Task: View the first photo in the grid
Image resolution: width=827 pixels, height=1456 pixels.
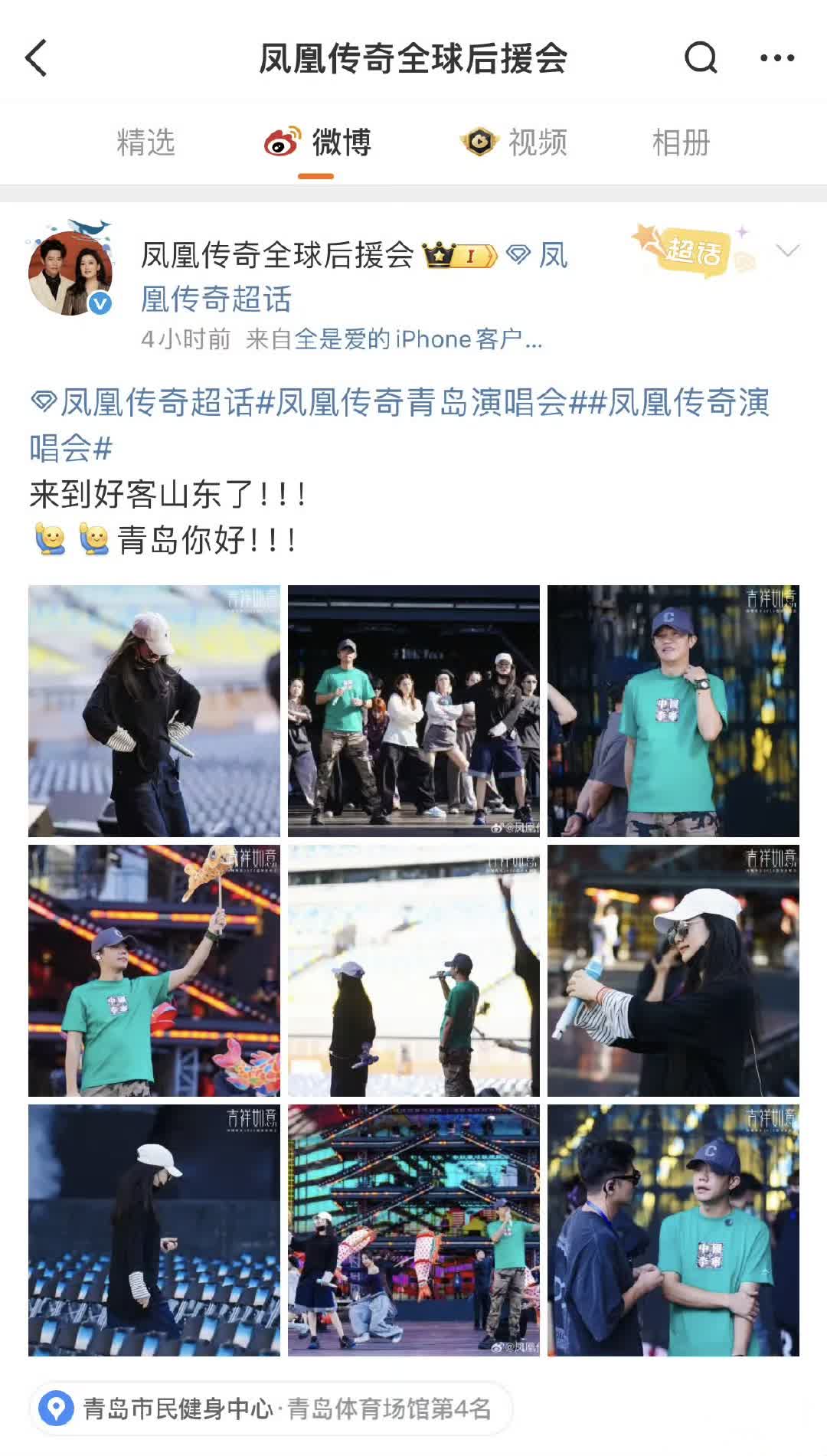Action: [154, 711]
